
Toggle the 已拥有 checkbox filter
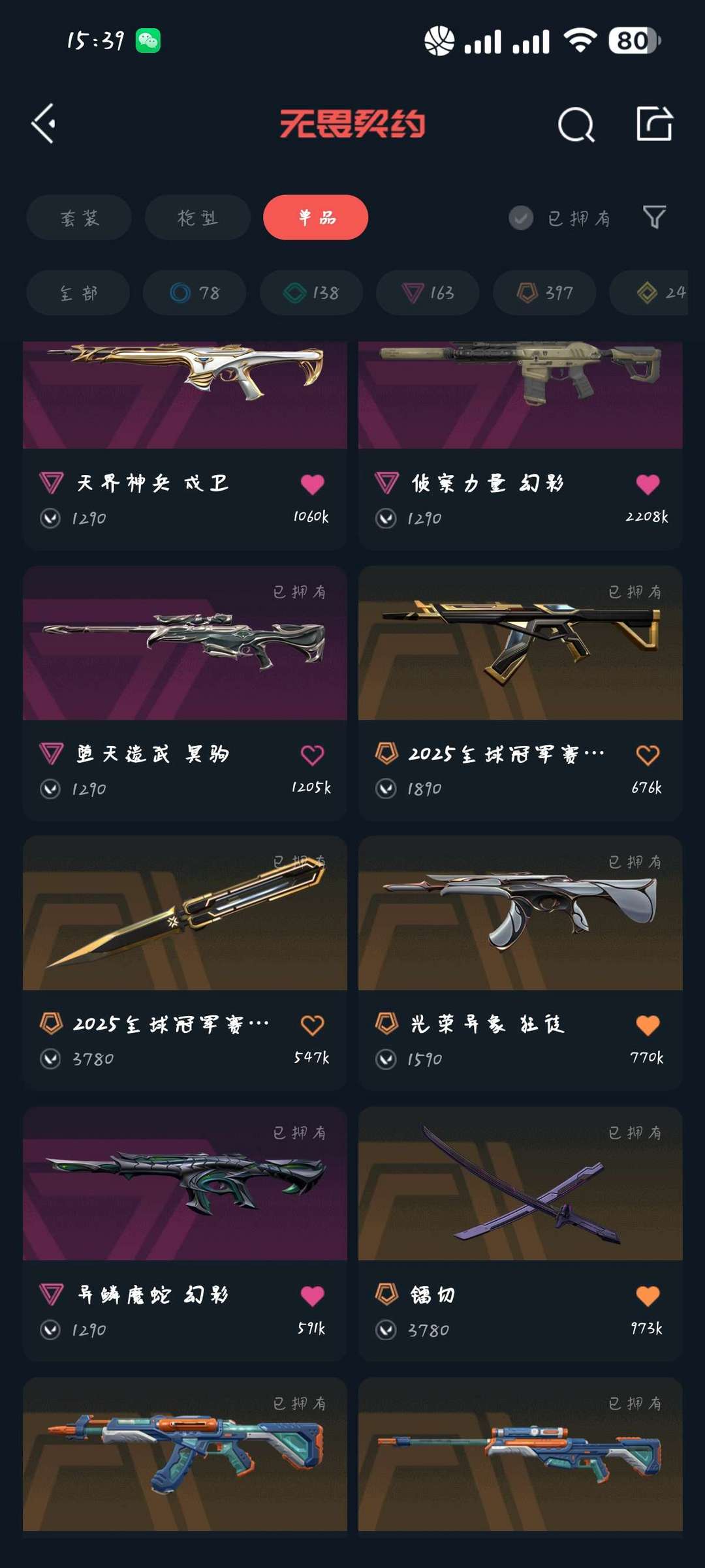tap(521, 218)
